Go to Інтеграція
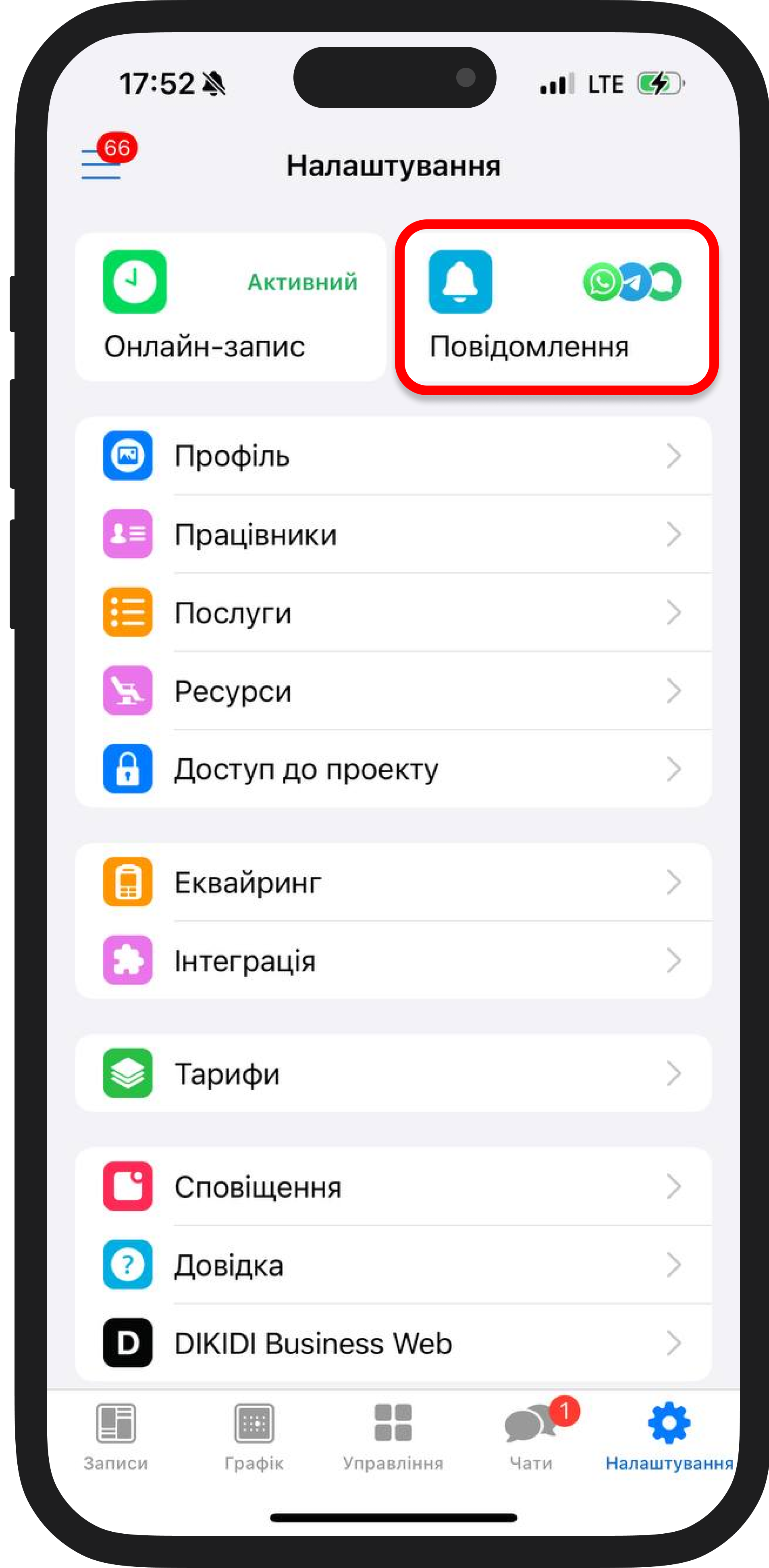The height and width of the screenshot is (1568, 769). (x=393, y=961)
